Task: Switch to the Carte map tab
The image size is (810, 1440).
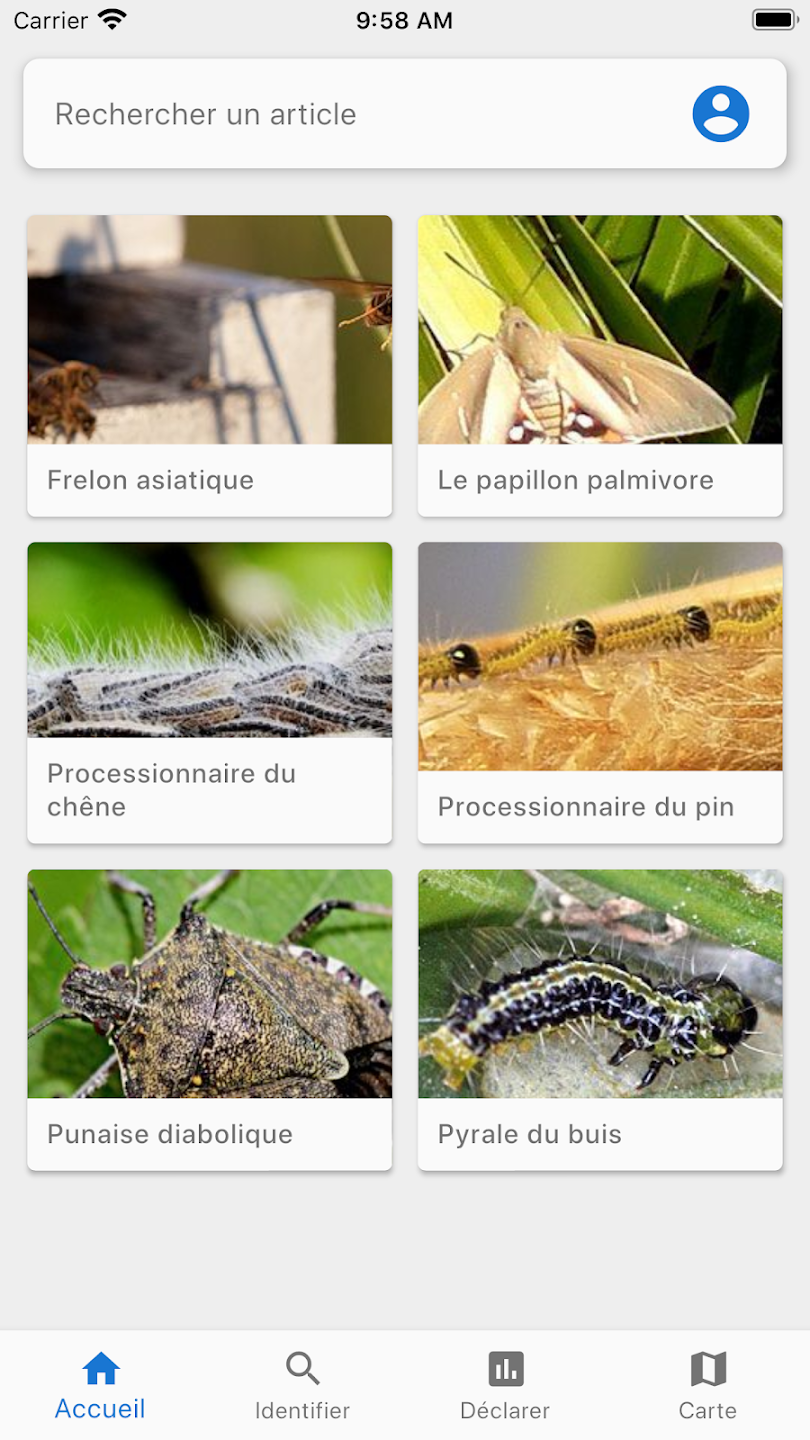Action: (x=708, y=1385)
